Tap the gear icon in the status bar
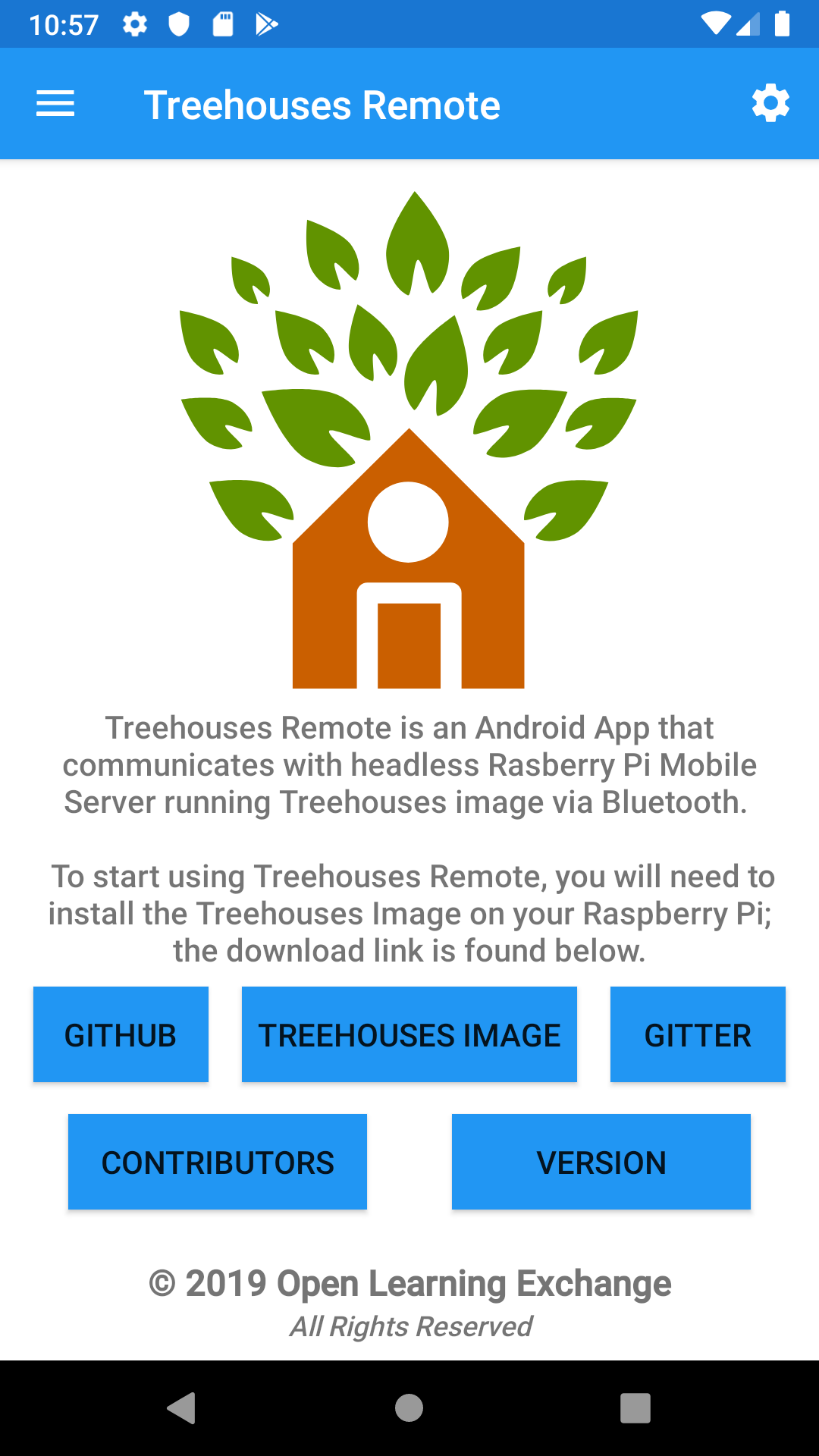The height and width of the screenshot is (1456, 819). [135, 24]
